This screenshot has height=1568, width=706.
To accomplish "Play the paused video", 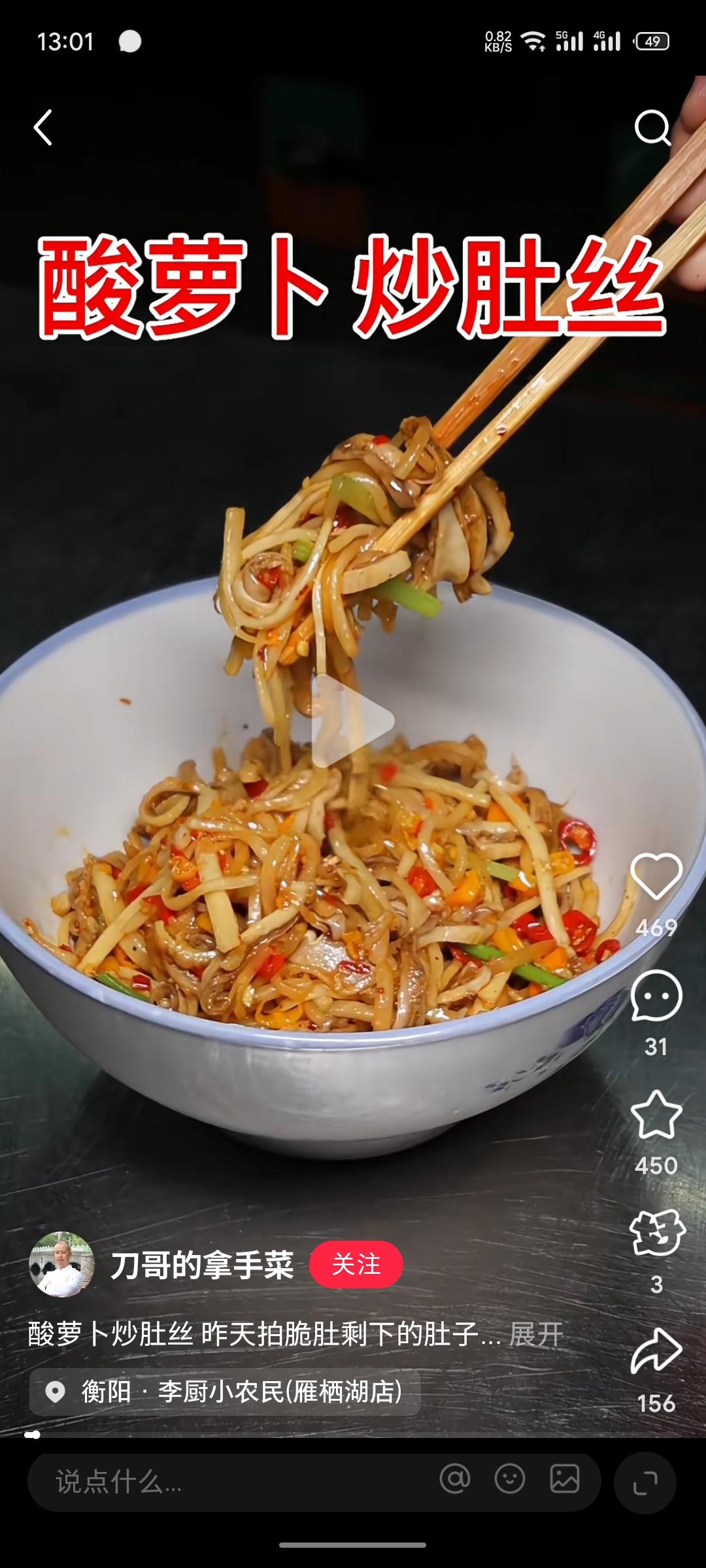I will point(353,721).
